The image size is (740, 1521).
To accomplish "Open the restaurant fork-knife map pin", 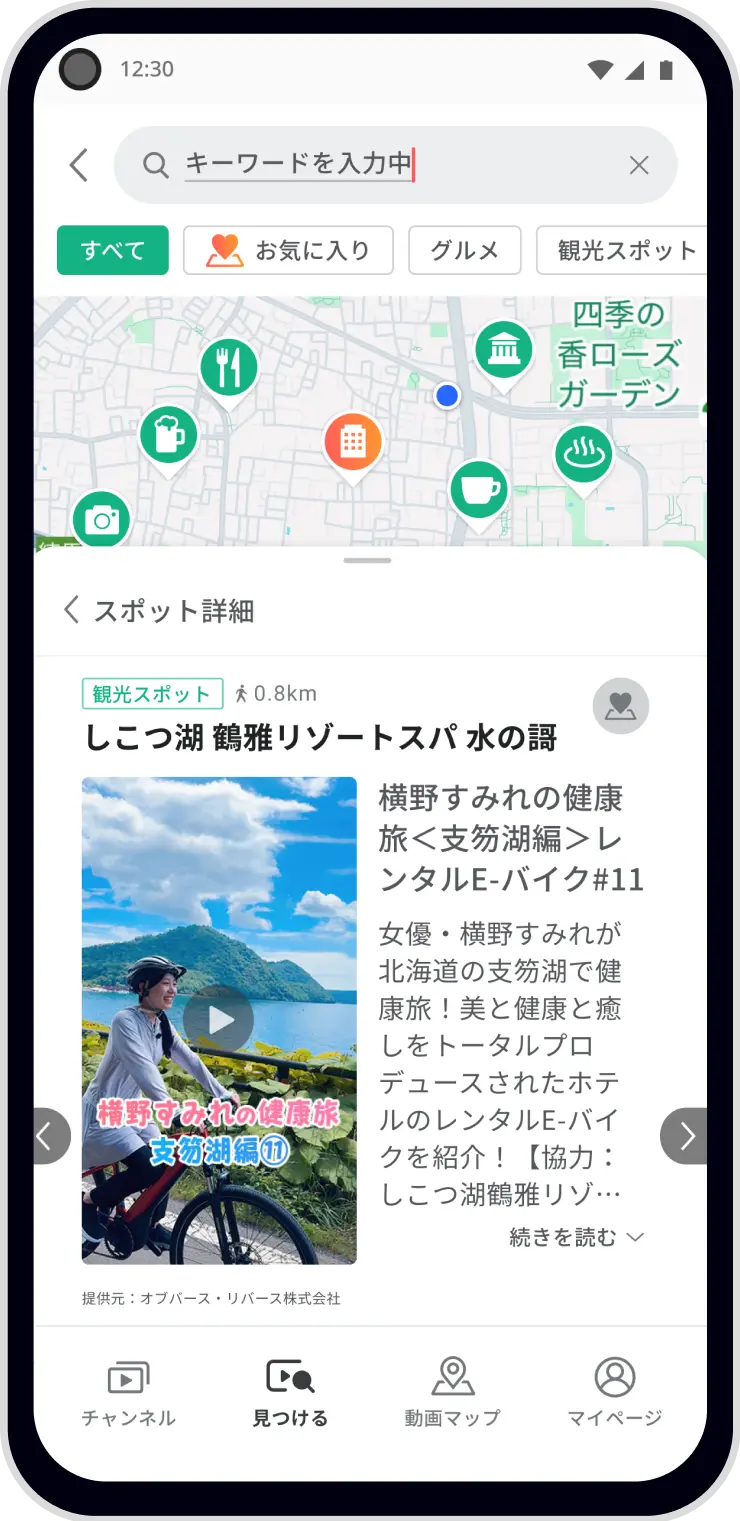I will (229, 368).
